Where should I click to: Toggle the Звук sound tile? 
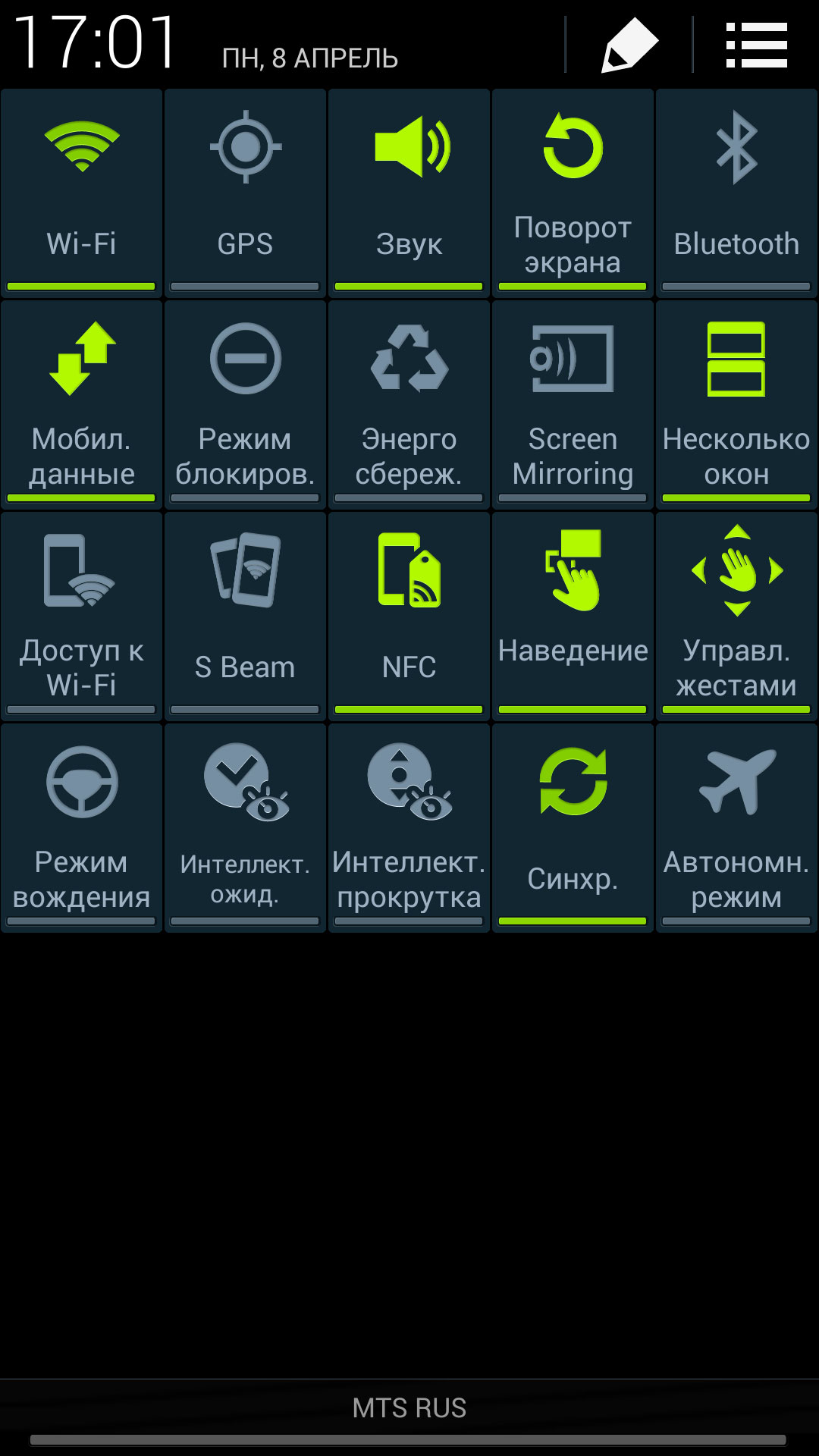point(409,193)
